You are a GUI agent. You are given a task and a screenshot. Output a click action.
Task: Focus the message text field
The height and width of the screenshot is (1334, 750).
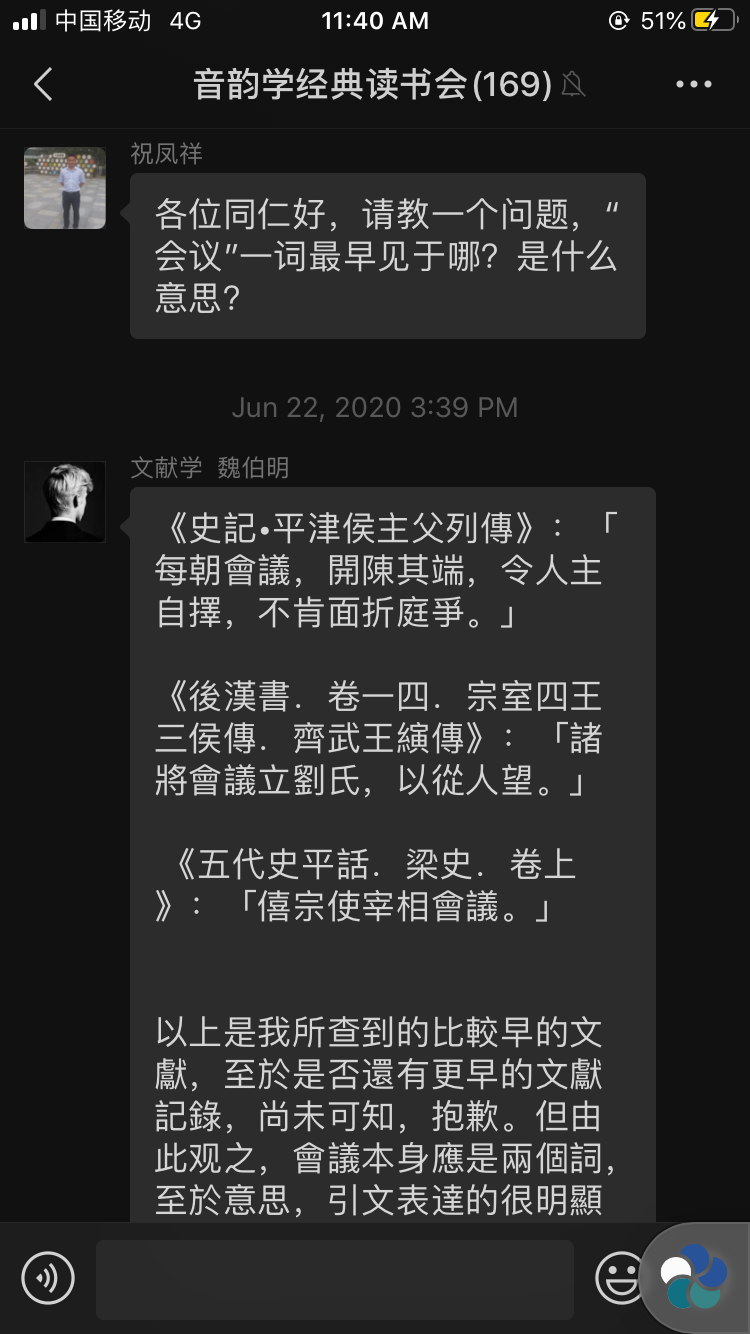tap(334, 1279)
